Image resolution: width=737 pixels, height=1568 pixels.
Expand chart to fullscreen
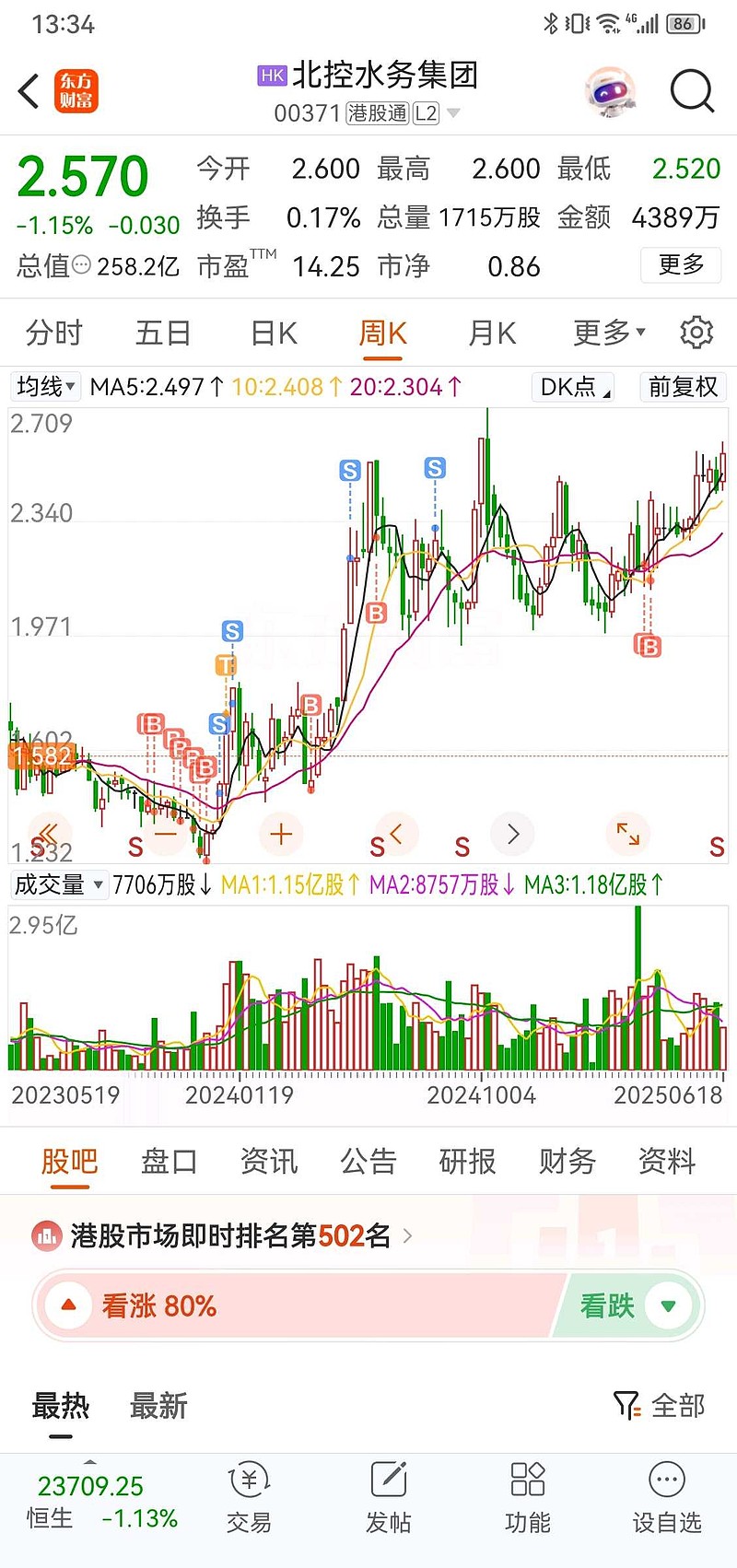pyautogui.click(x=628, y=834)
